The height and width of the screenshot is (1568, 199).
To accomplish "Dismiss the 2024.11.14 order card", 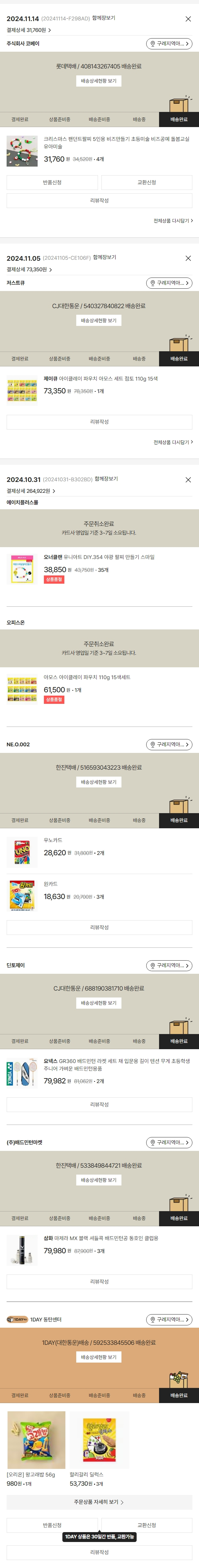I will pos(188,19).
